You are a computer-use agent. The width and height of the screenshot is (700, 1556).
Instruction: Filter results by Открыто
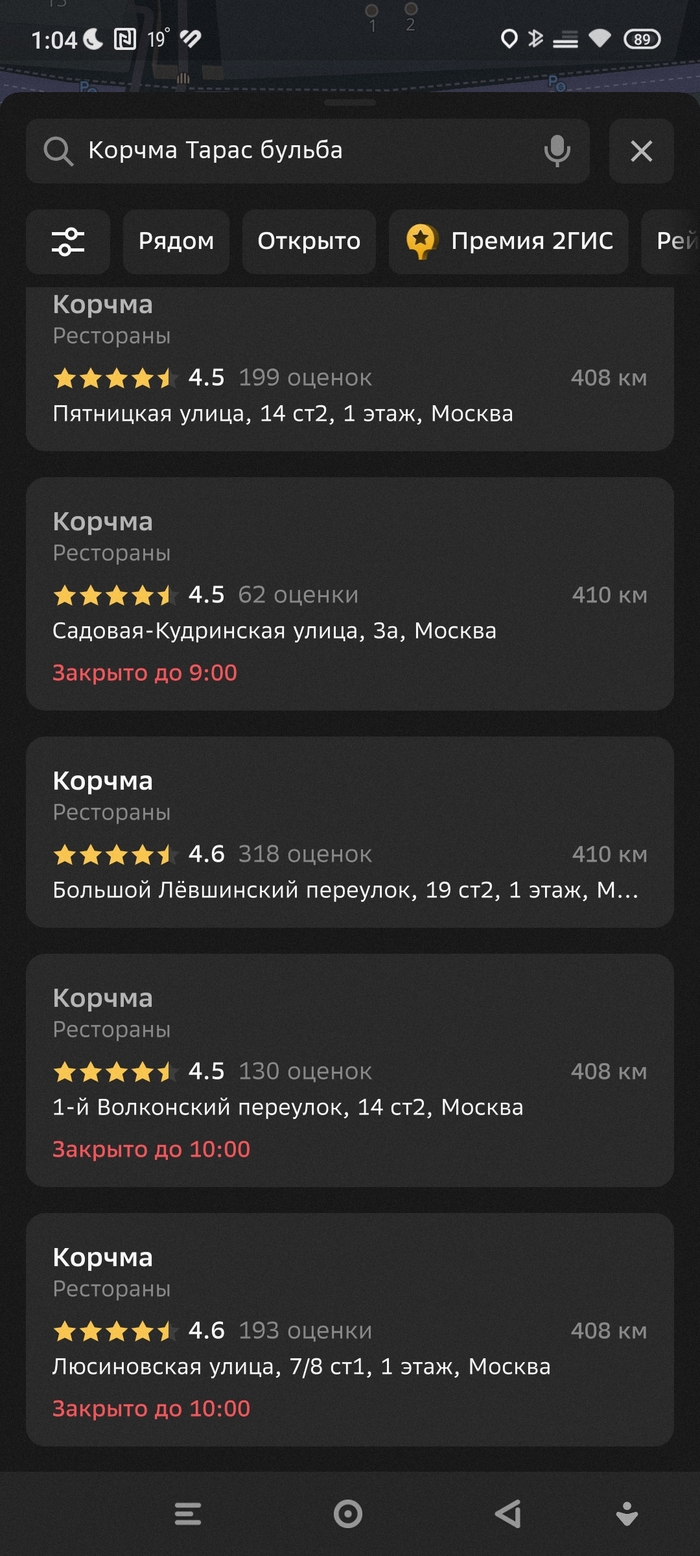point(308,241)
